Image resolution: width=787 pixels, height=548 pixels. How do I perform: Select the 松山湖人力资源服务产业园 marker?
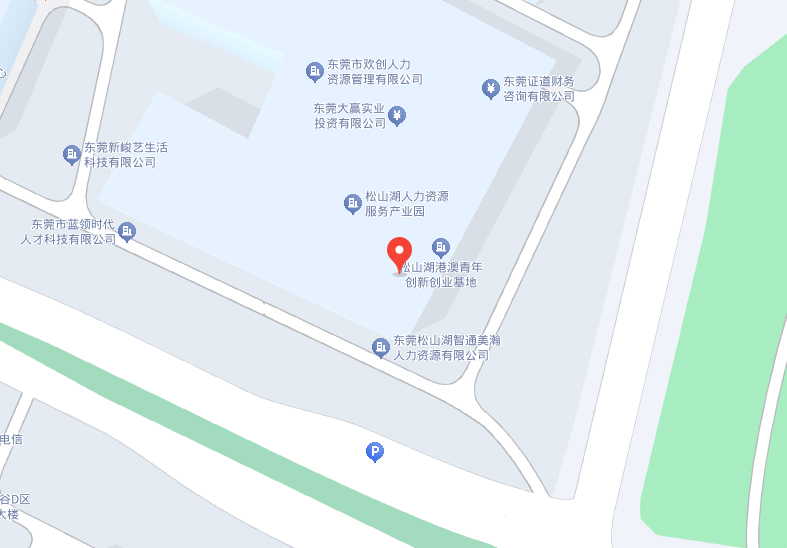[352, 204]
